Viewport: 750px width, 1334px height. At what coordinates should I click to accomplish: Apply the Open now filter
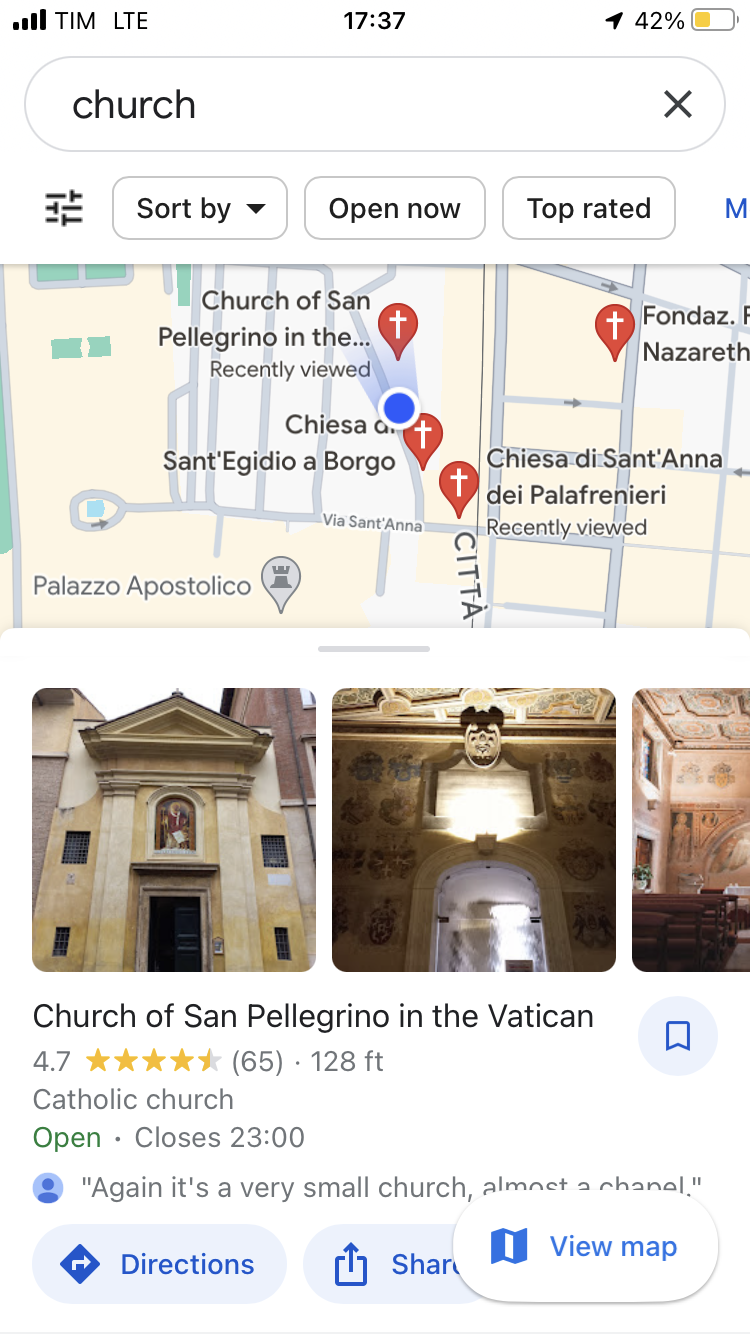(x=394, y=208)
